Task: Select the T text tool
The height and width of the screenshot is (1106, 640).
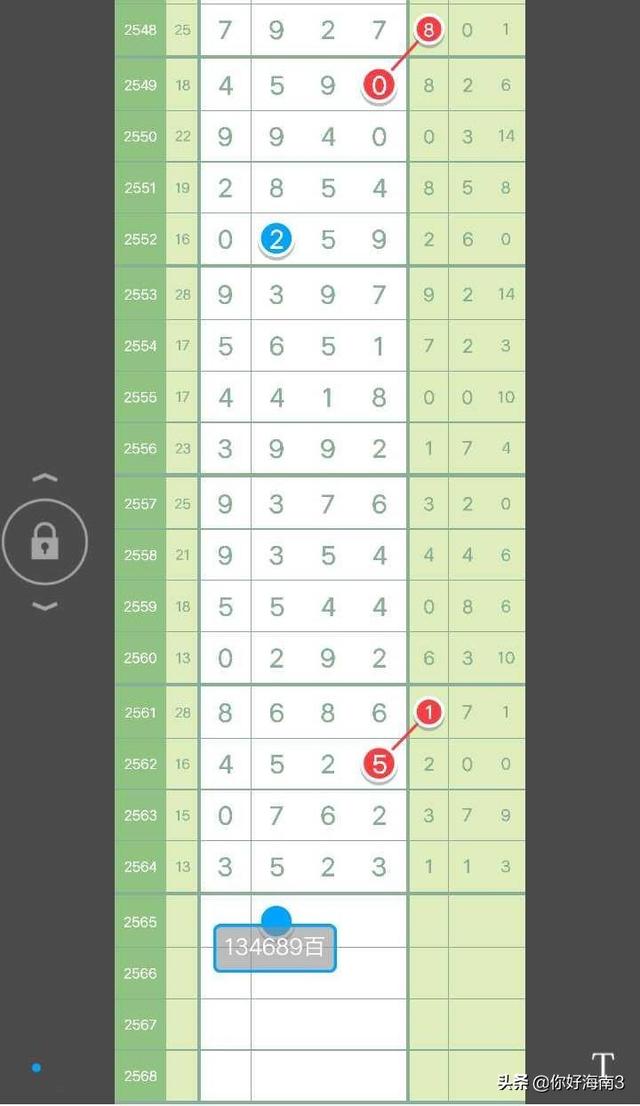Action: (602, 1064)
